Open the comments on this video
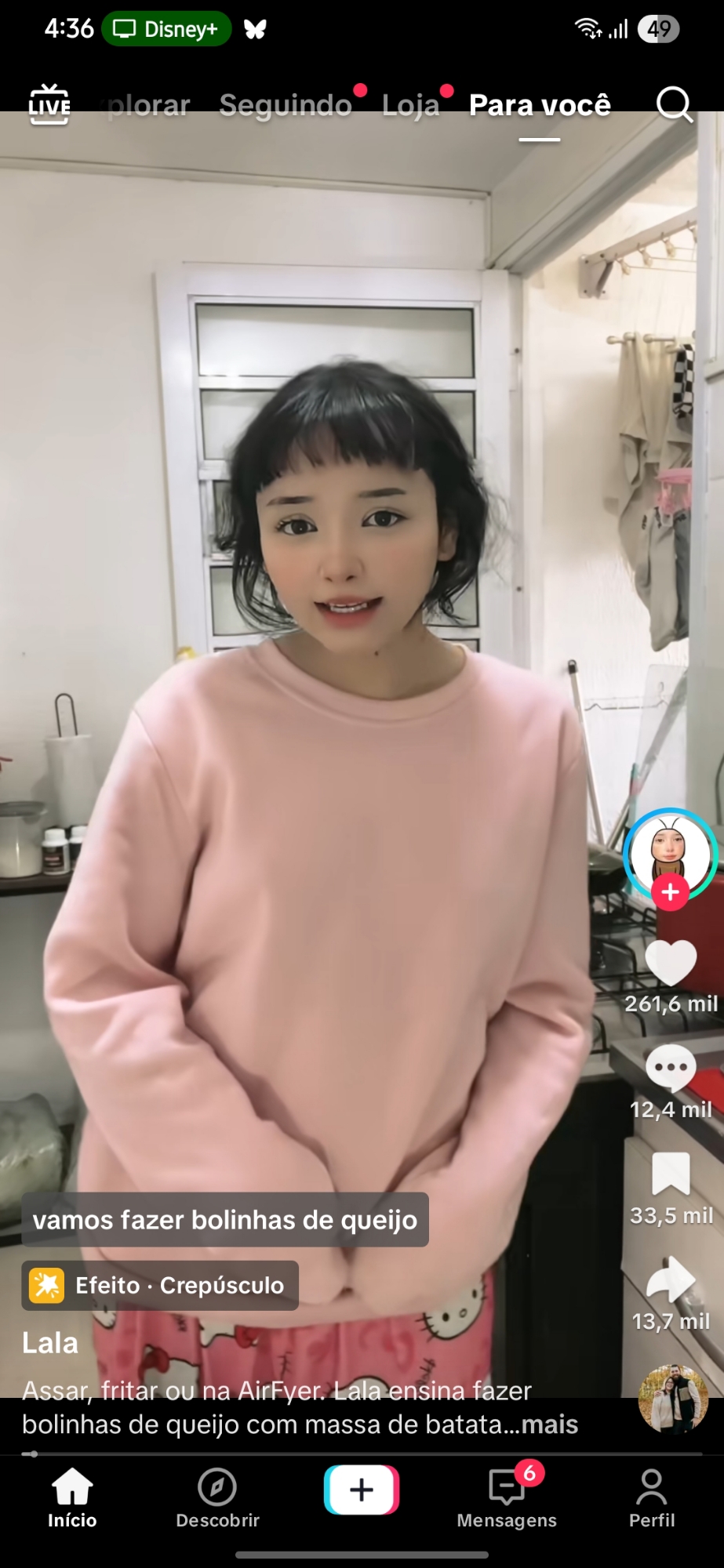This screenshot has width=724, height=1568. point(671,1068)
